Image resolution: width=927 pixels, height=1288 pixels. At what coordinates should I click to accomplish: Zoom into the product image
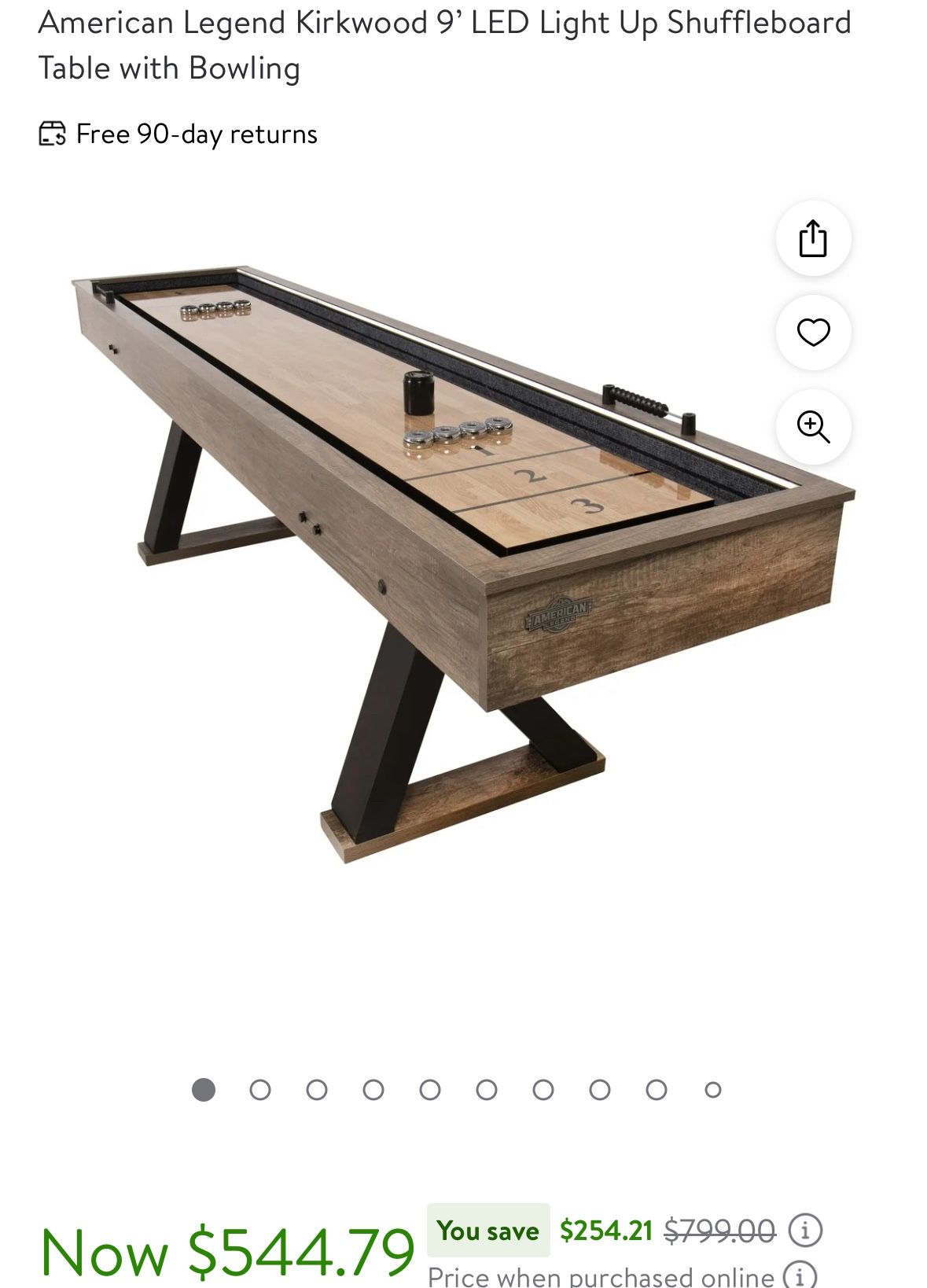813,427
